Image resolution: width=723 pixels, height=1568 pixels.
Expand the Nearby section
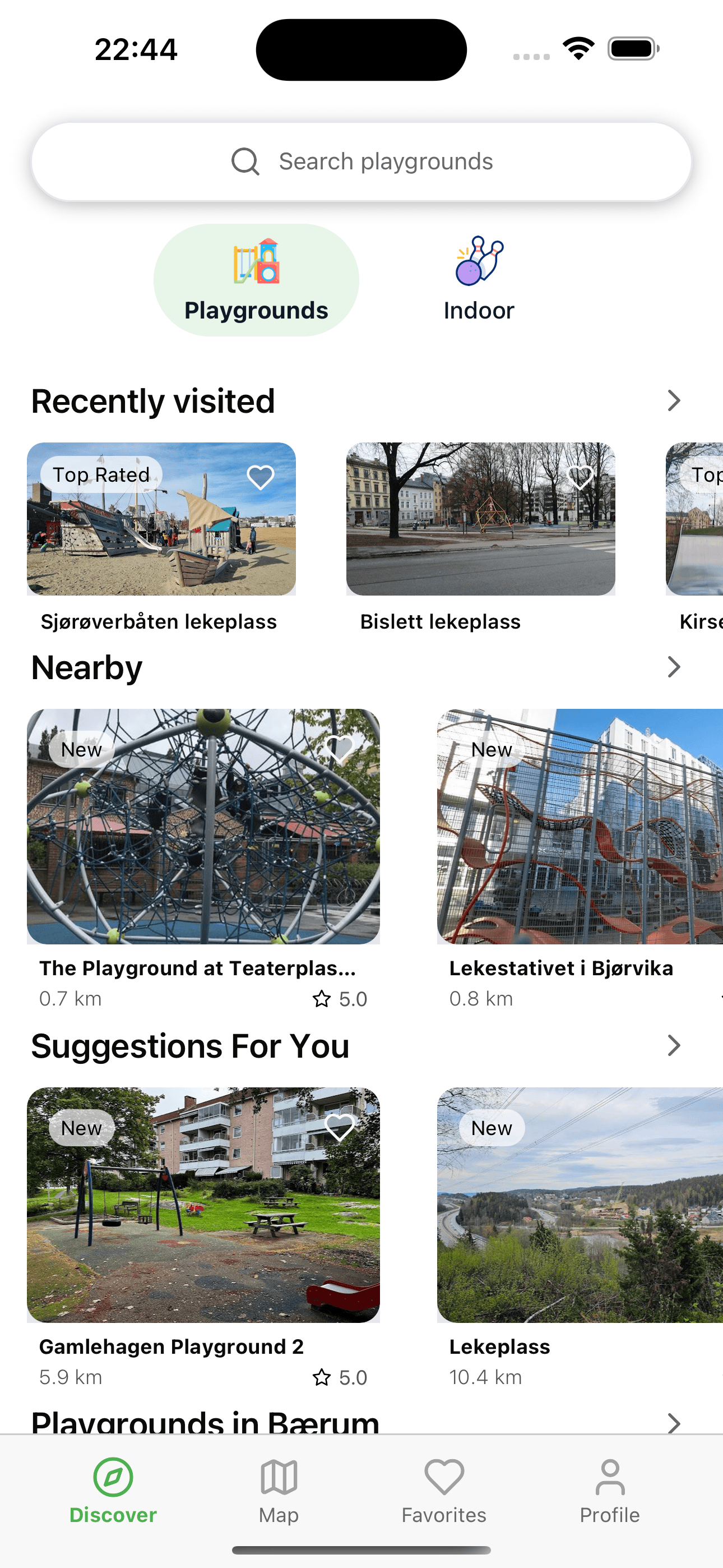pyautogui.click(x=673, y=667)
